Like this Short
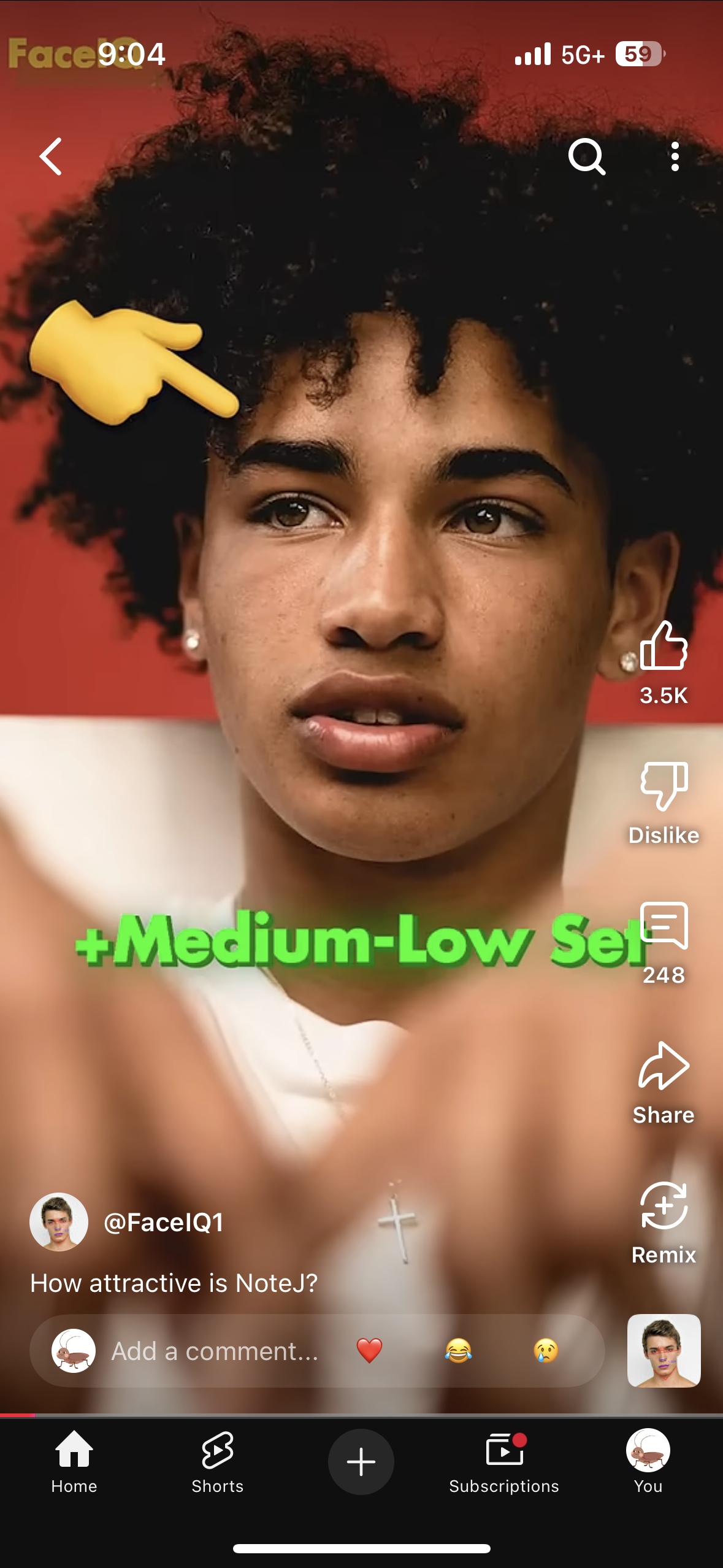 [664, 647]
